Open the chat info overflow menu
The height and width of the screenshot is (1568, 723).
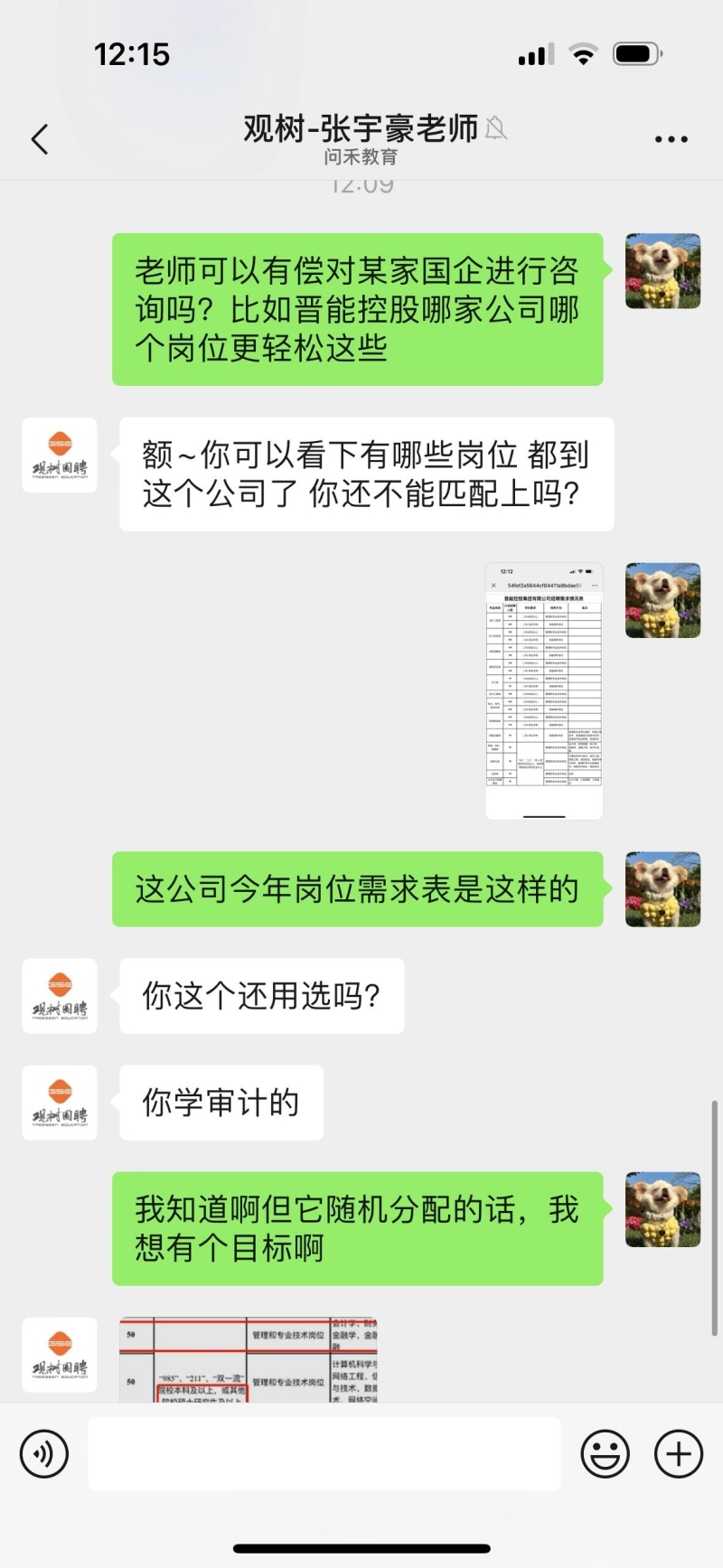click(671, 139)
